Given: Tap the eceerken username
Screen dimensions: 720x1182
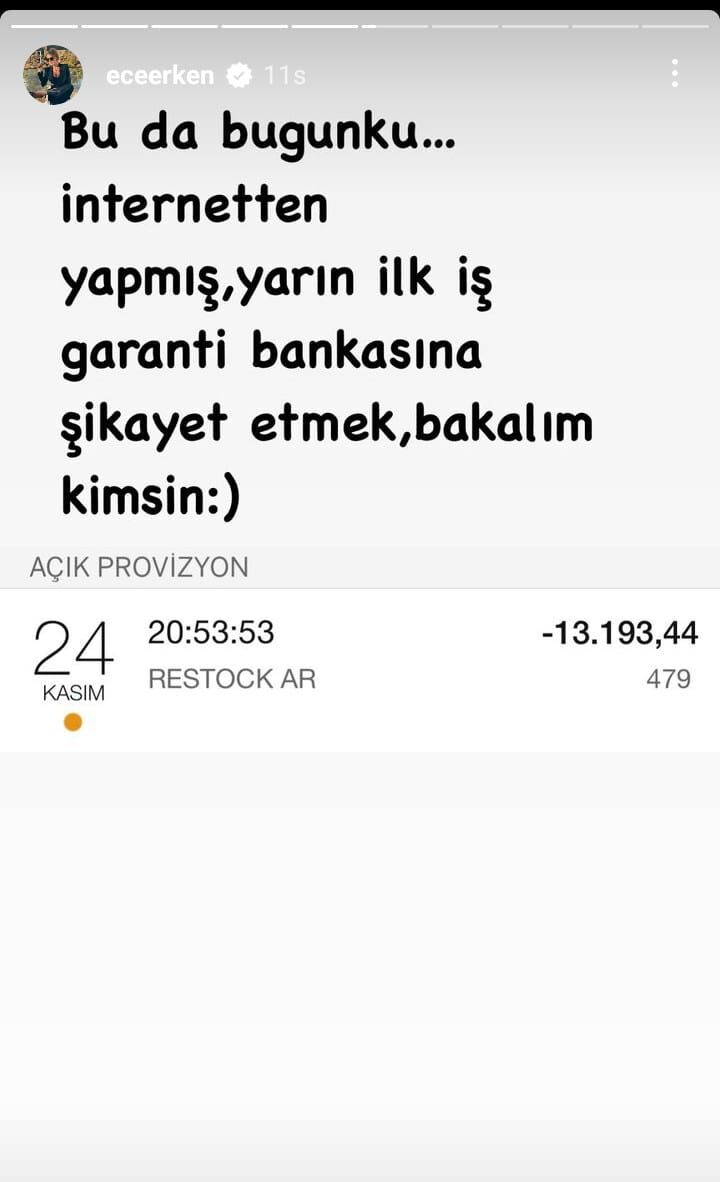Looking at the screenshot, I should [160, 75].
